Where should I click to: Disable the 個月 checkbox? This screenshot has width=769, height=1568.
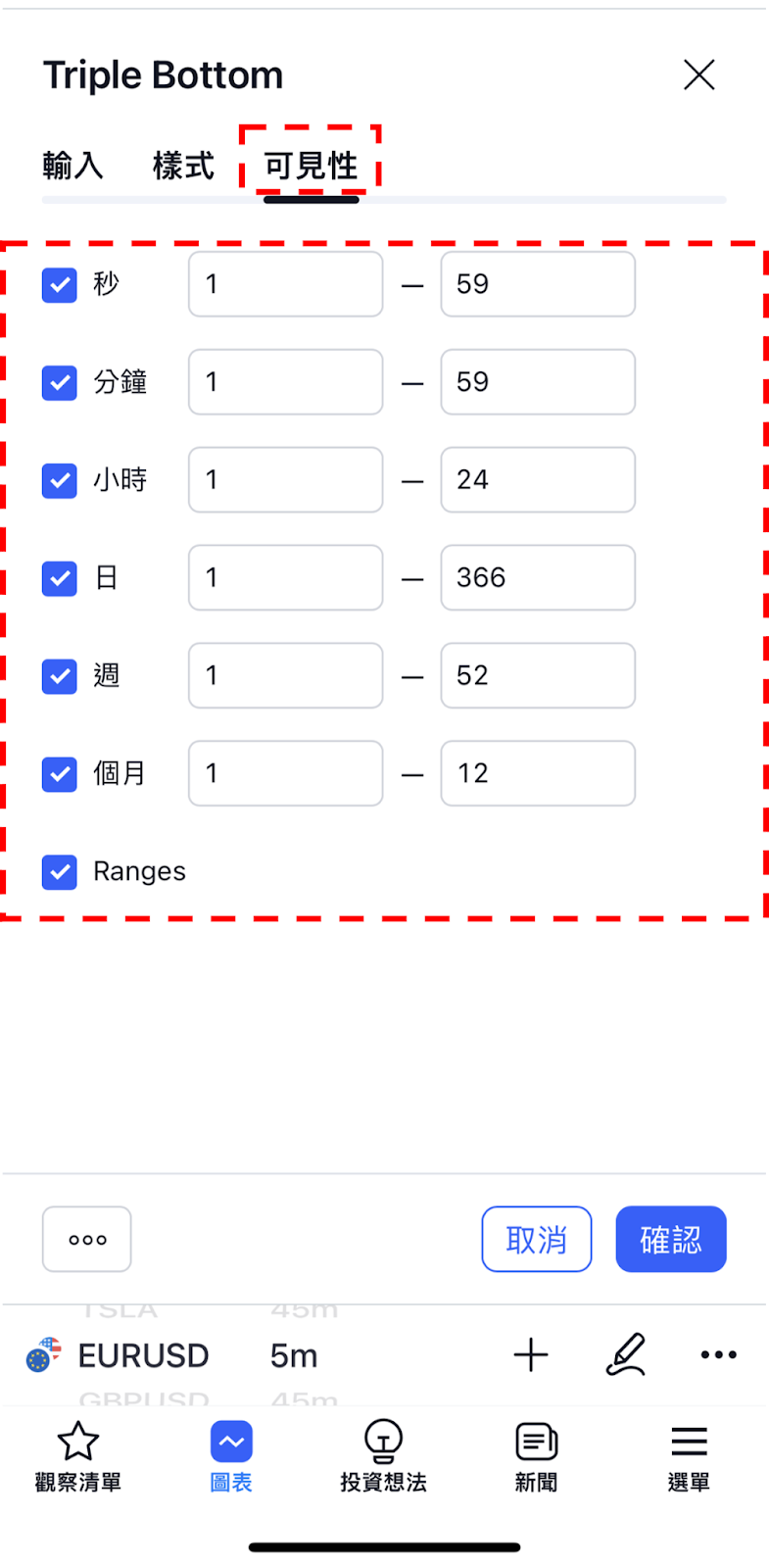tap(60, 774)
